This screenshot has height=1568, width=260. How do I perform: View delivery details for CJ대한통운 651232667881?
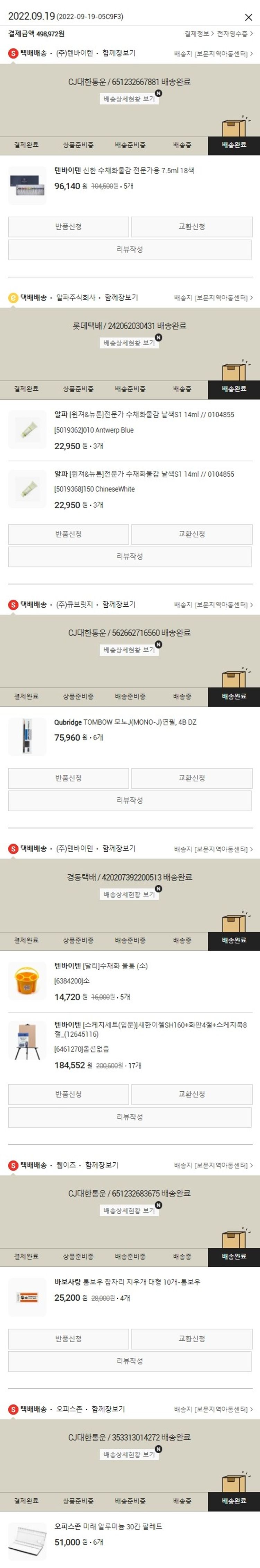(129, 98)
